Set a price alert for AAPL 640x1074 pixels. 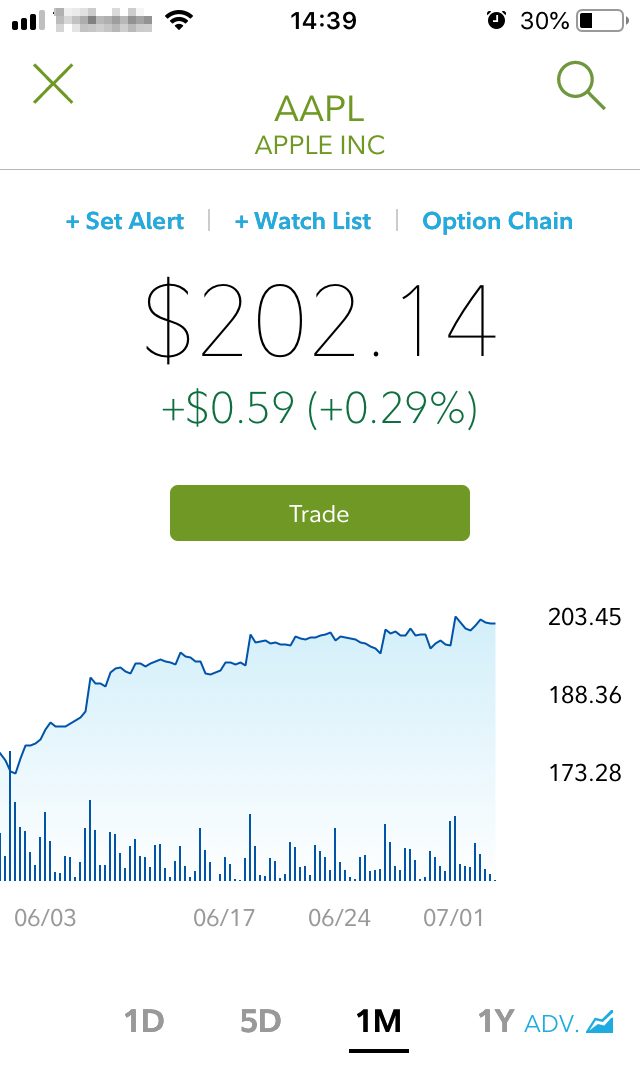point(125,221)
